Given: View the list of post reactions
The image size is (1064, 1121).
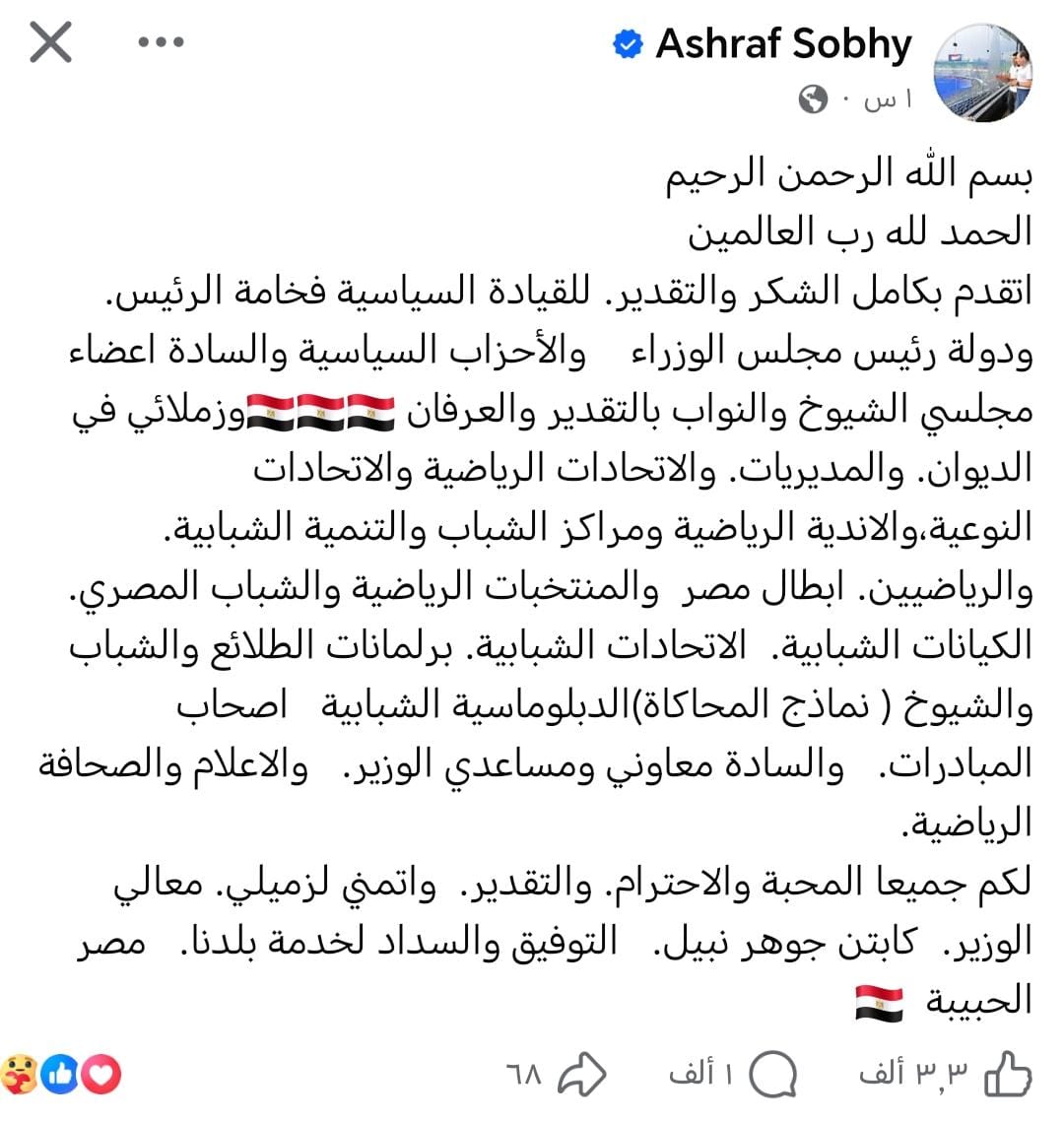Looking at the screenshot, I should coord(61,1075).
